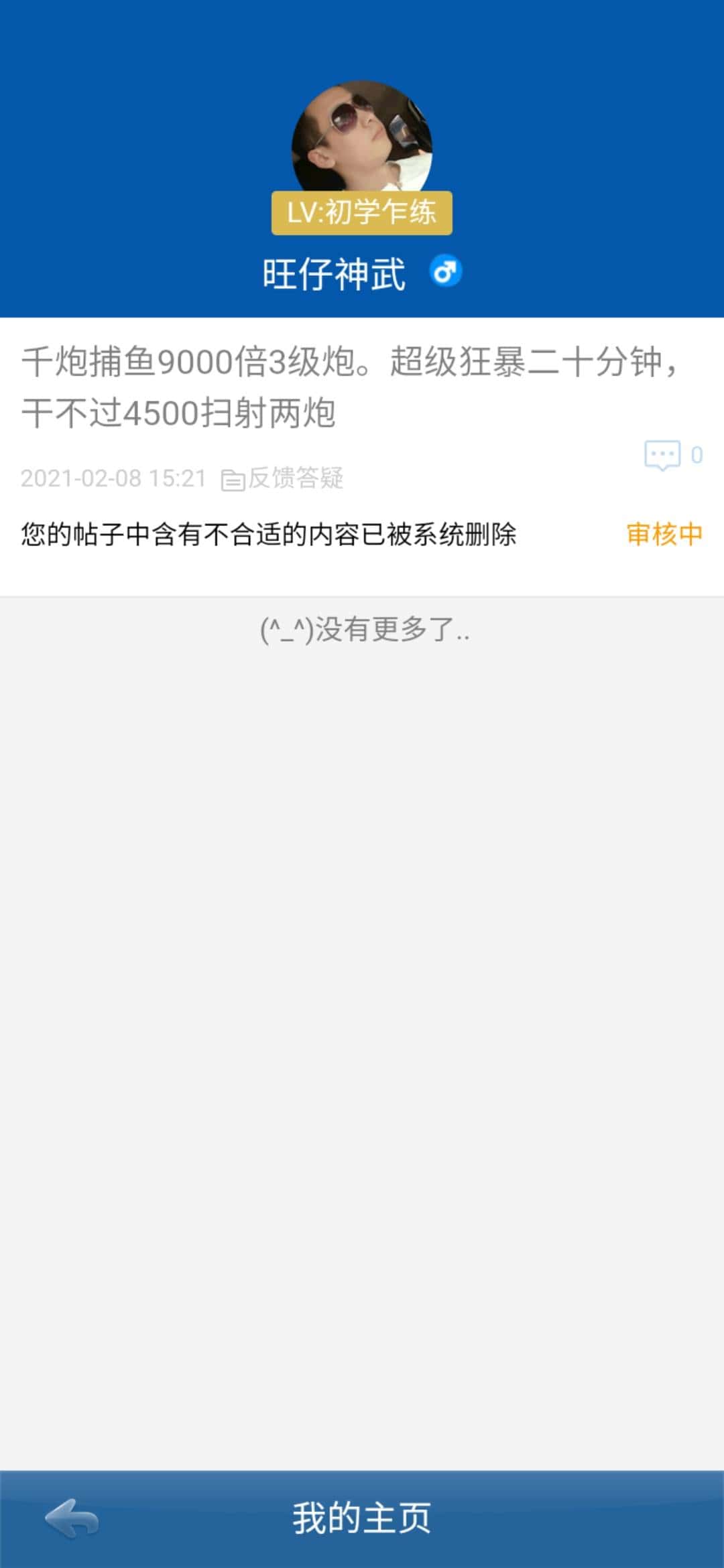
Task: Open the 审核中 review status
Action: 664,534
